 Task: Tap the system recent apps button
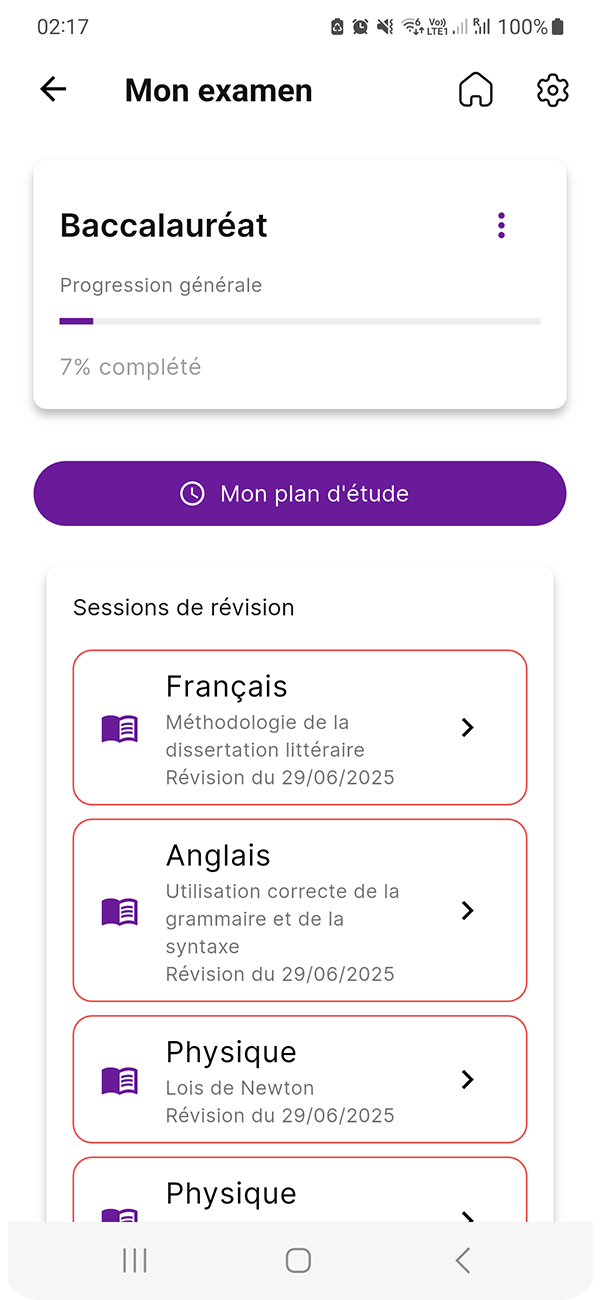click(x=135, y=1260)
